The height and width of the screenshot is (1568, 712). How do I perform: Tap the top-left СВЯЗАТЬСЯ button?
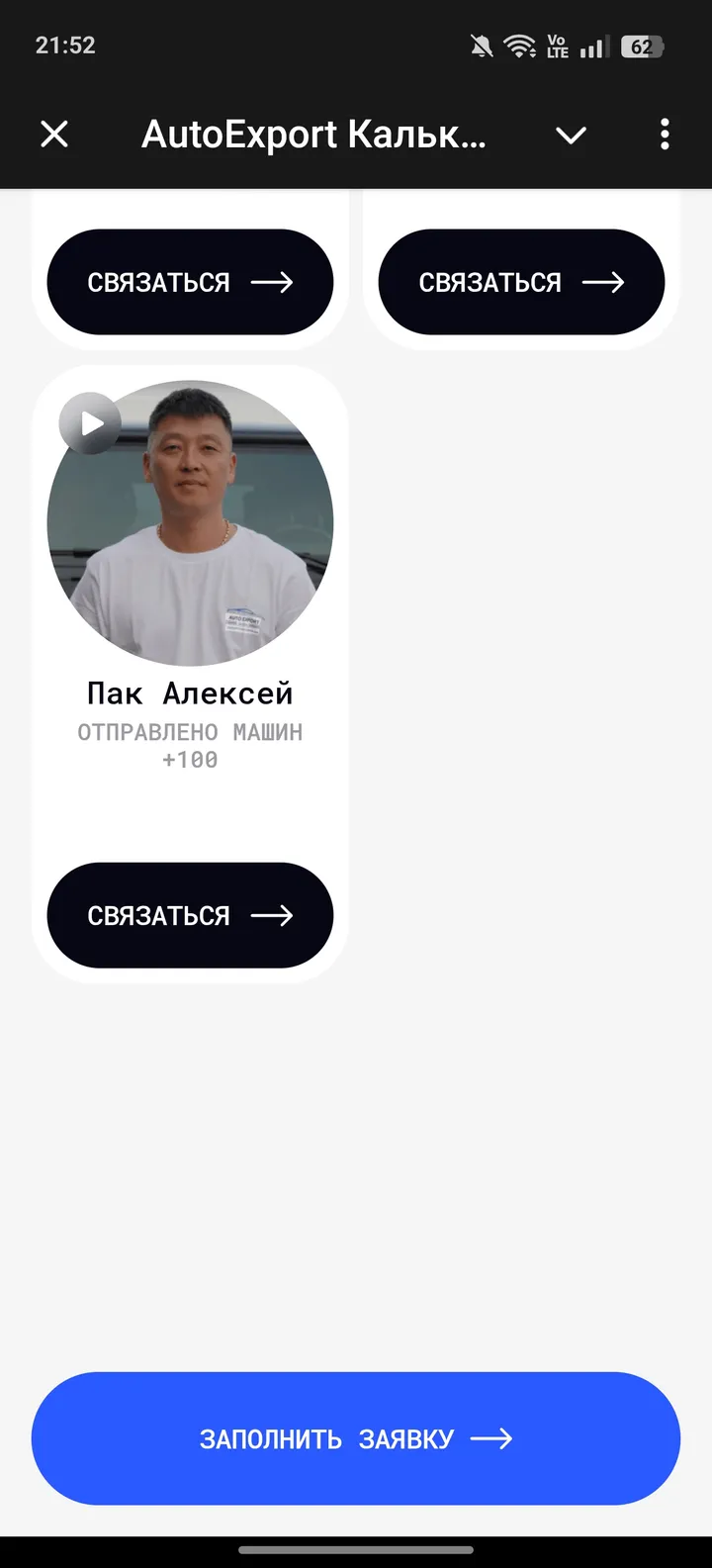190,281
